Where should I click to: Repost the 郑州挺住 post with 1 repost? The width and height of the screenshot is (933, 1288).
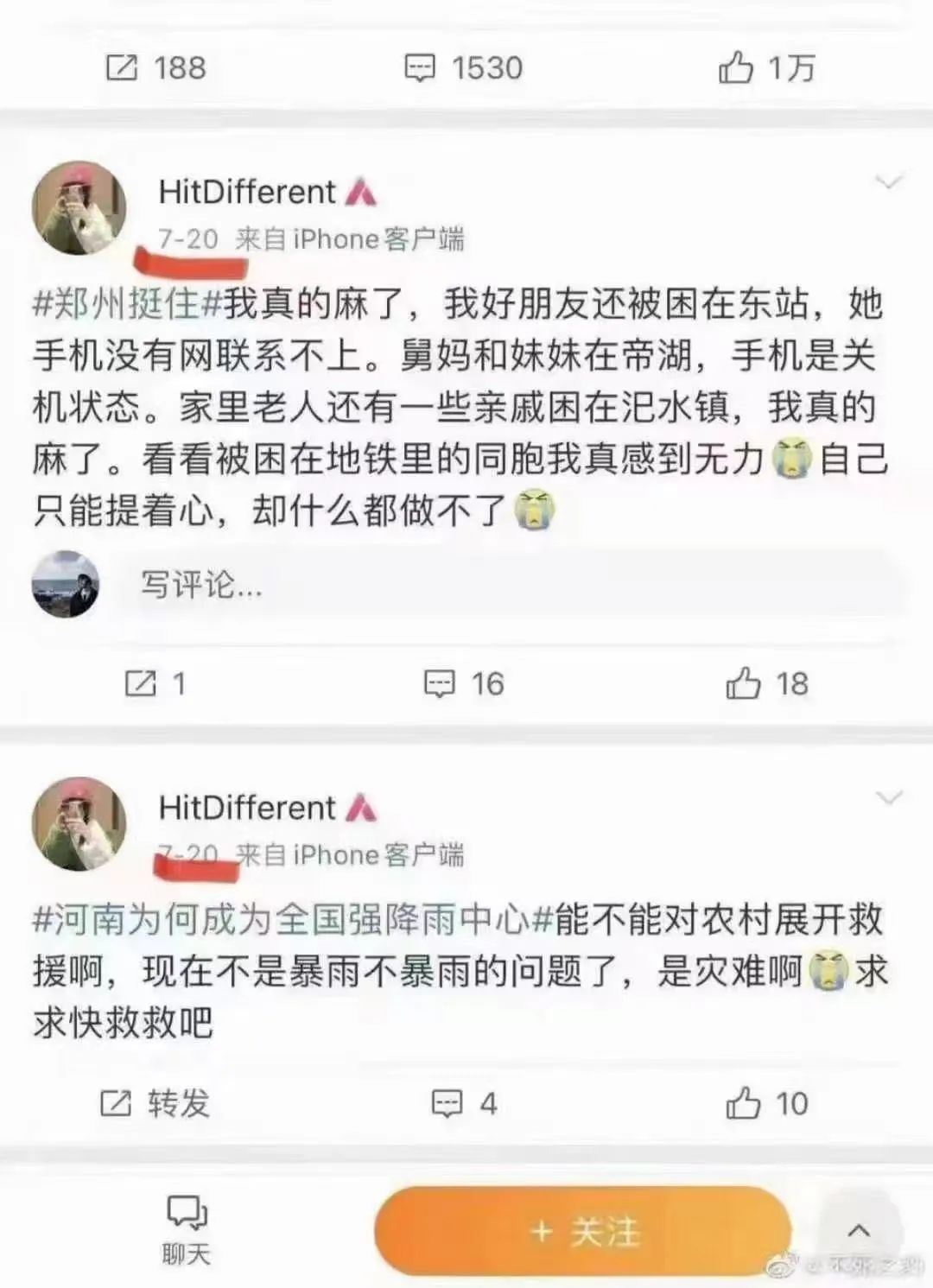click(155, 684)
